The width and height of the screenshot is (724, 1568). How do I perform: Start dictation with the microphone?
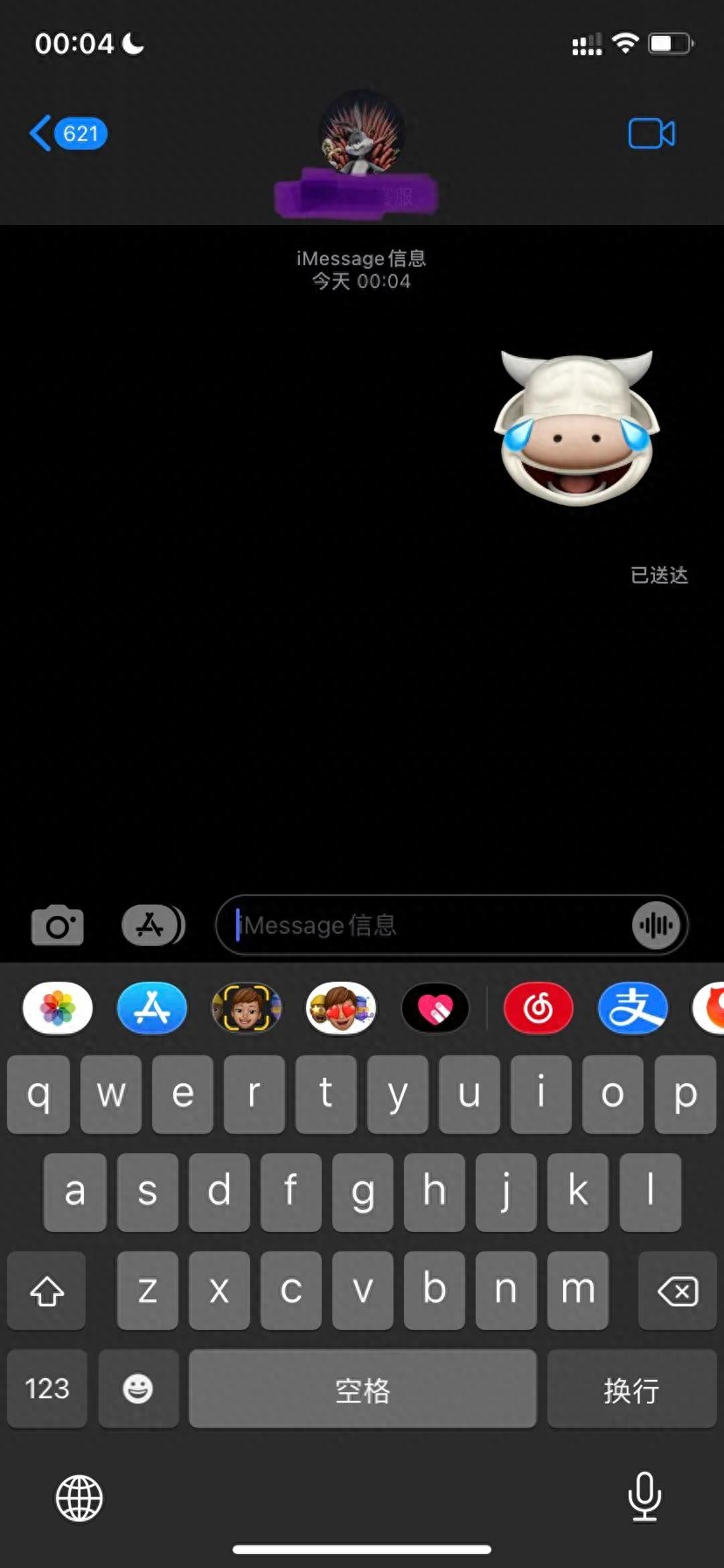(644, 1496)
